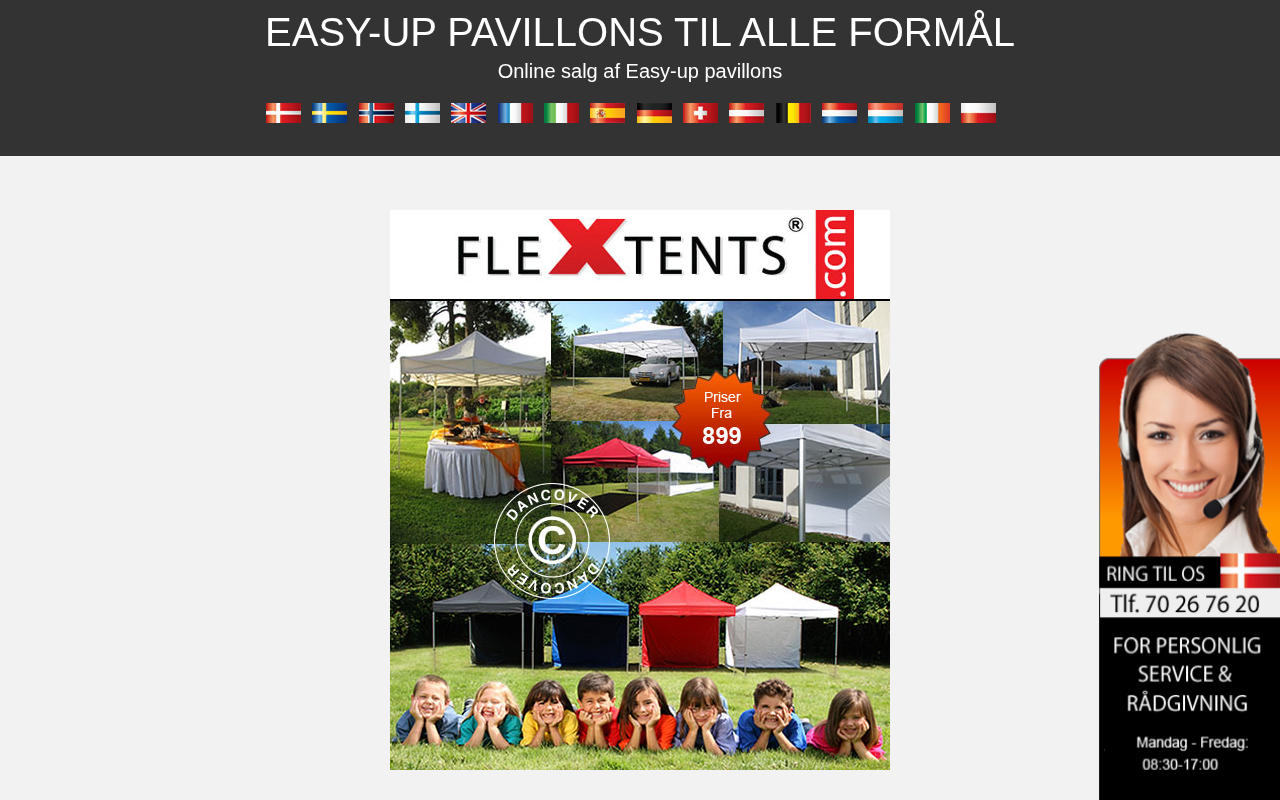Tap the Spanish flag
Screen dimensions: 1280x800
[x=607, y=113]
